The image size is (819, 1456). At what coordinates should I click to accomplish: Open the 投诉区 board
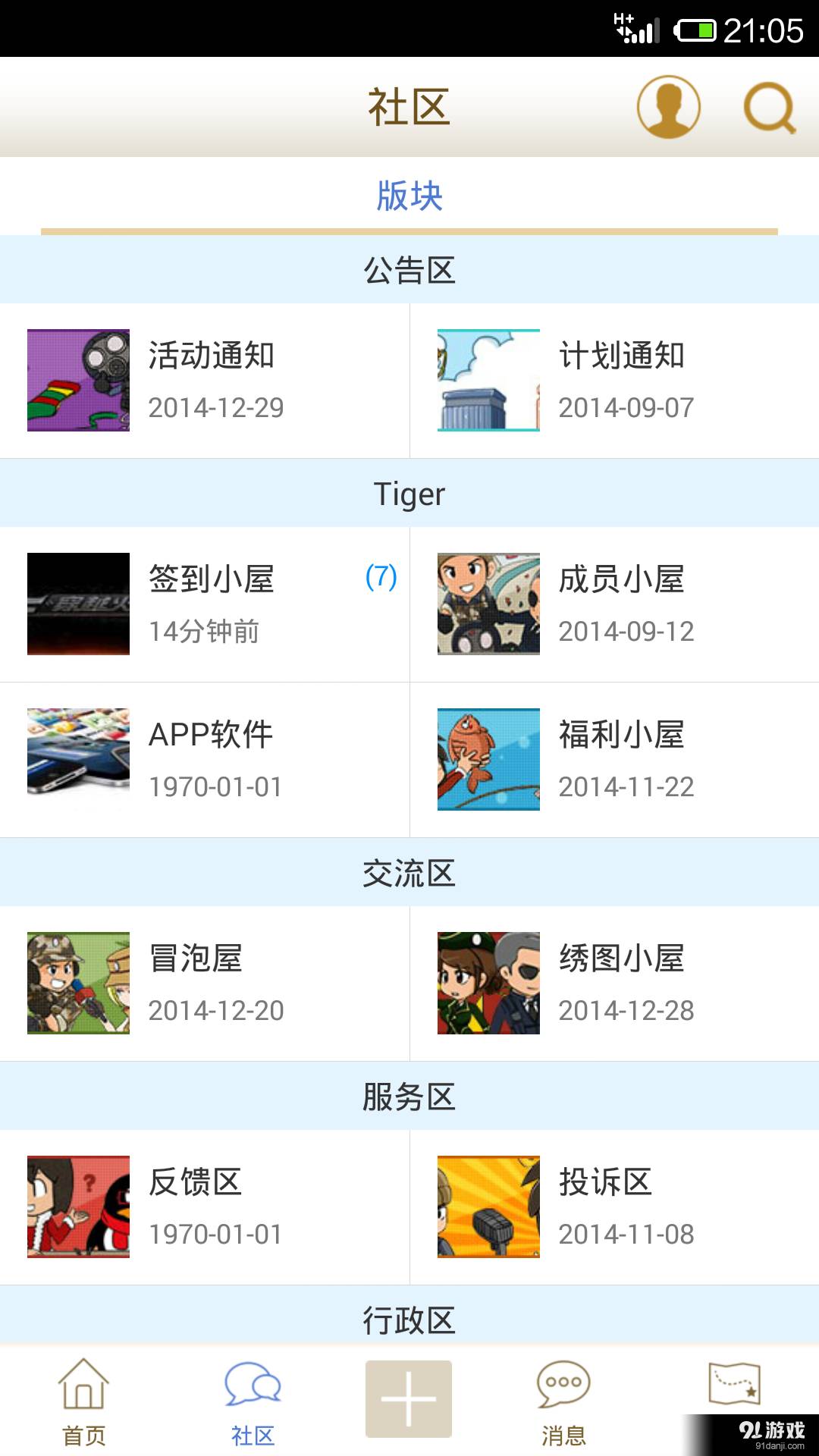click(614, 1207)
